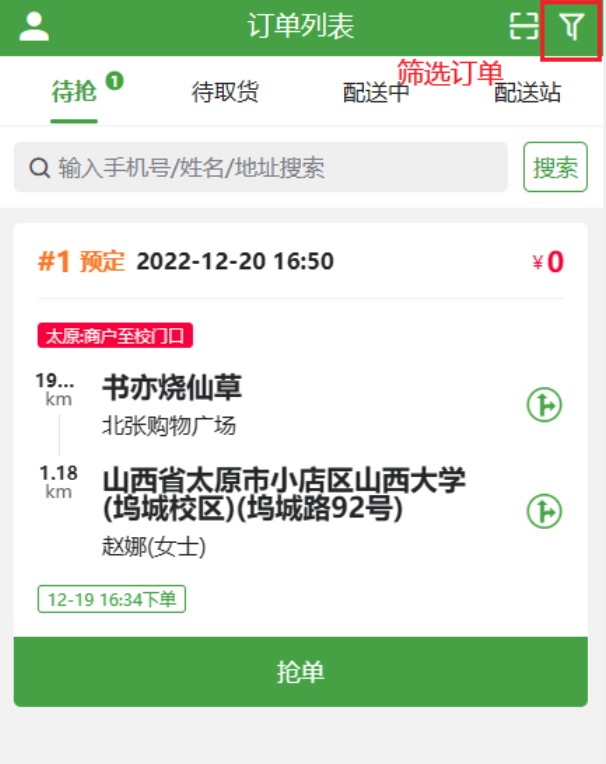Navigate to 书亦烧仙草 pickup location
The image size is (606, 764).
tap(544, 405)
